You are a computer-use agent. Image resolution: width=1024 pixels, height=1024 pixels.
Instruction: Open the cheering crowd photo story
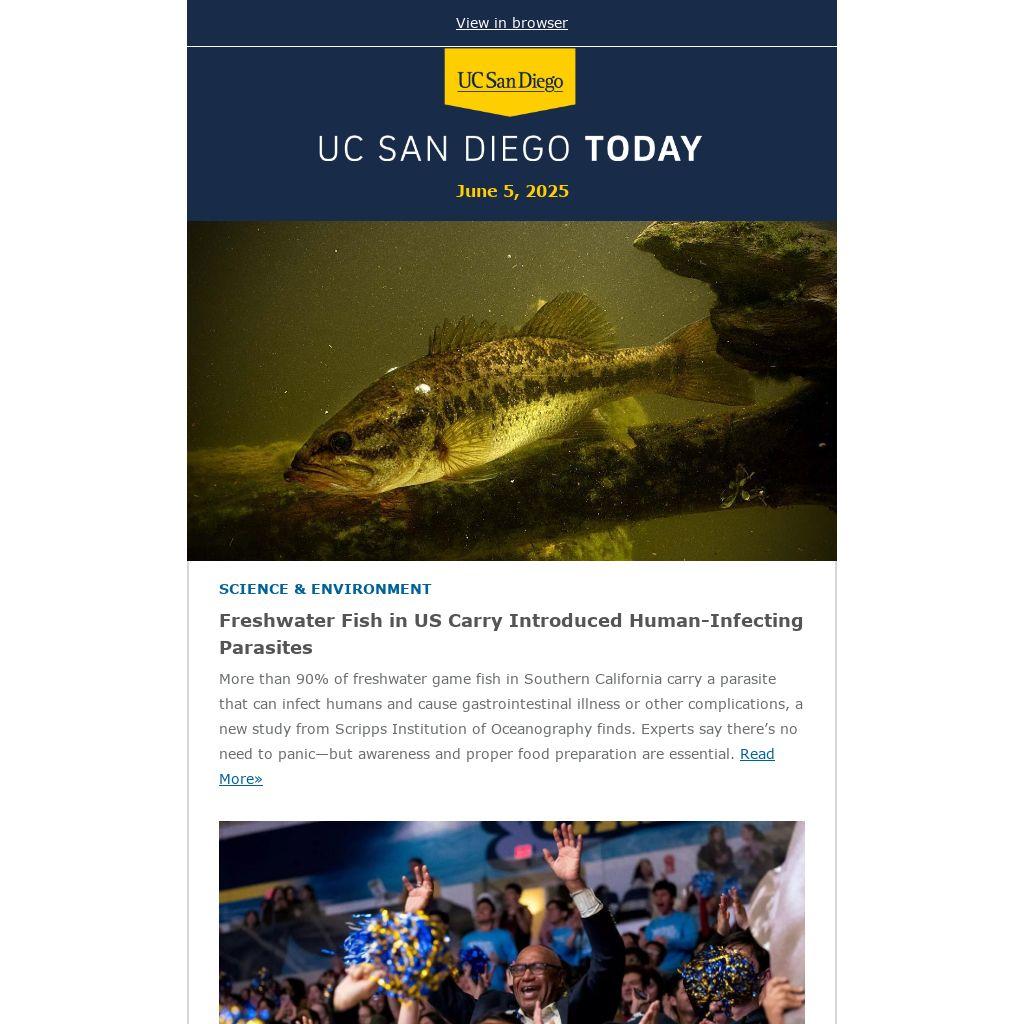511,922
